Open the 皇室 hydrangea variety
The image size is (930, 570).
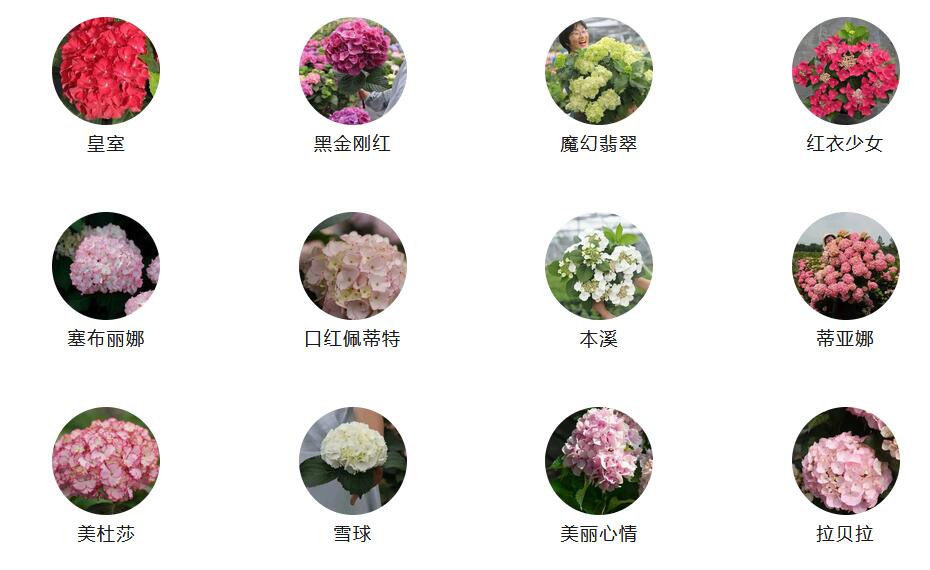coord(105,70)
